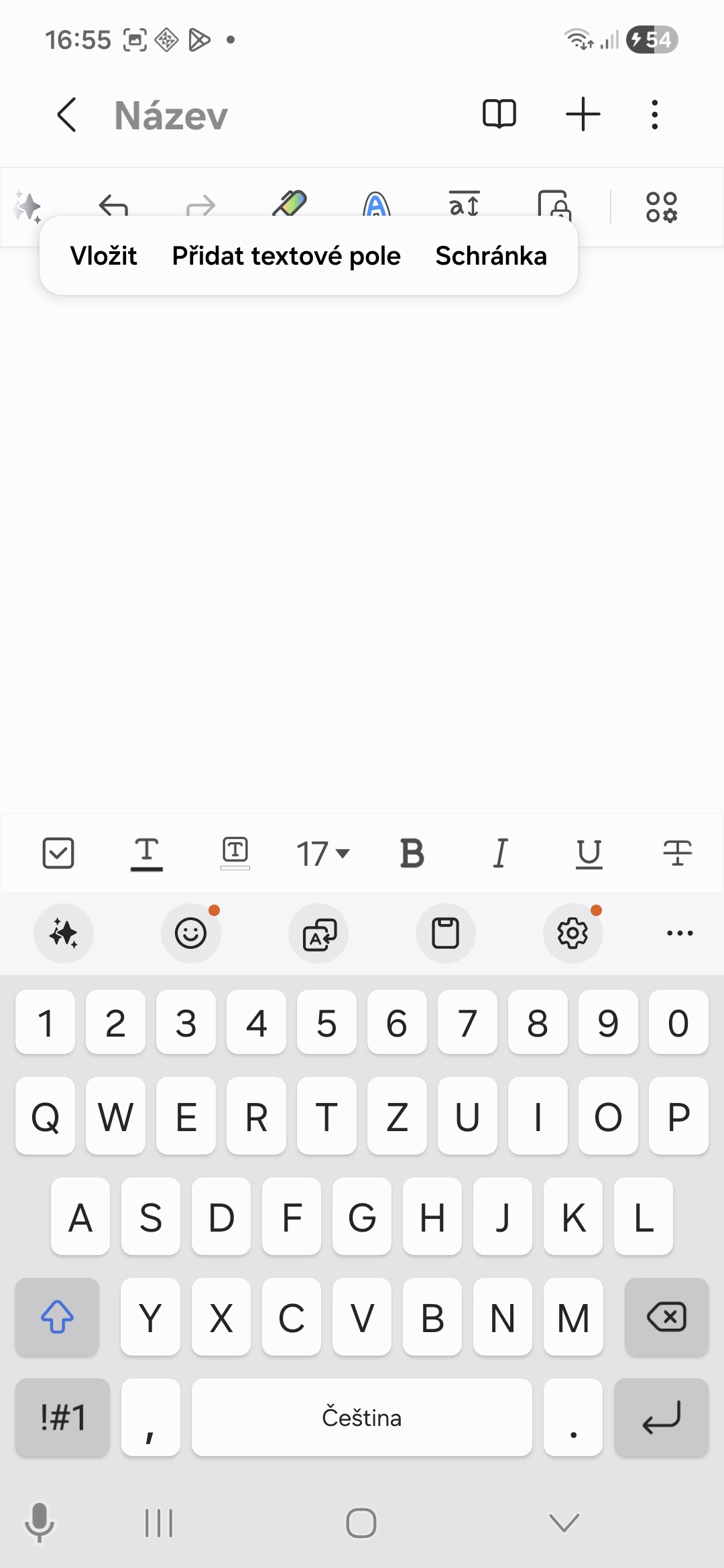Enable italic formatting
724x1568 pixels.
coord(500,853)
